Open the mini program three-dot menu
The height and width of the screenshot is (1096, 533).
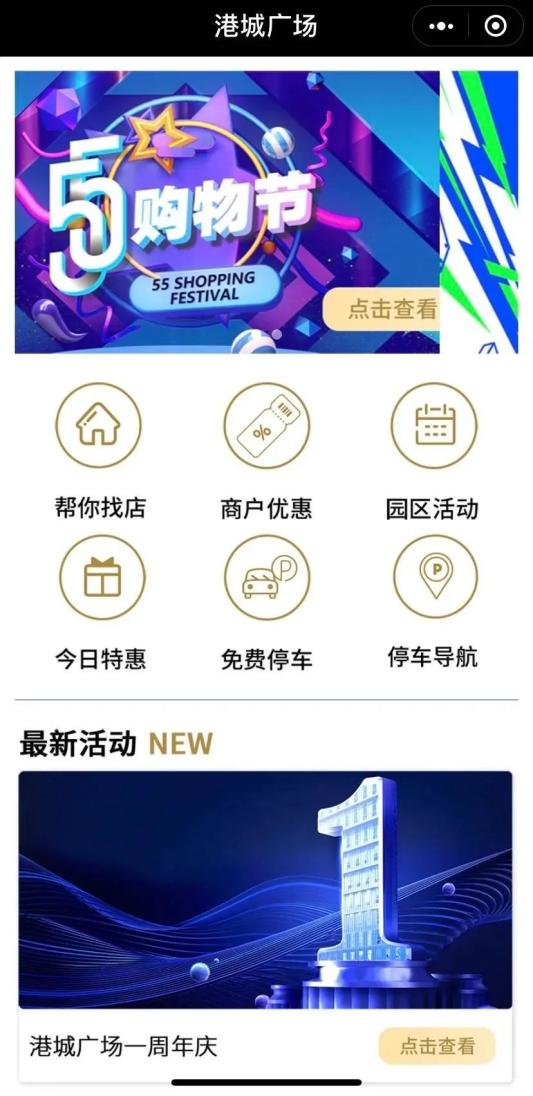[x=441, y=27]
